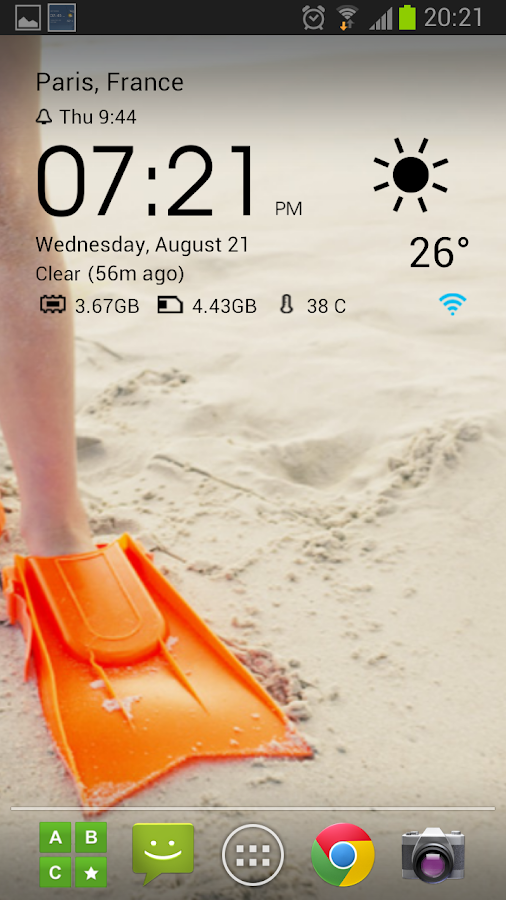Tap the blue Wi-Fi icon on the widget
The height and width of the screenshot is (900, 506).
pyautogui.click(x=453, y=304)
